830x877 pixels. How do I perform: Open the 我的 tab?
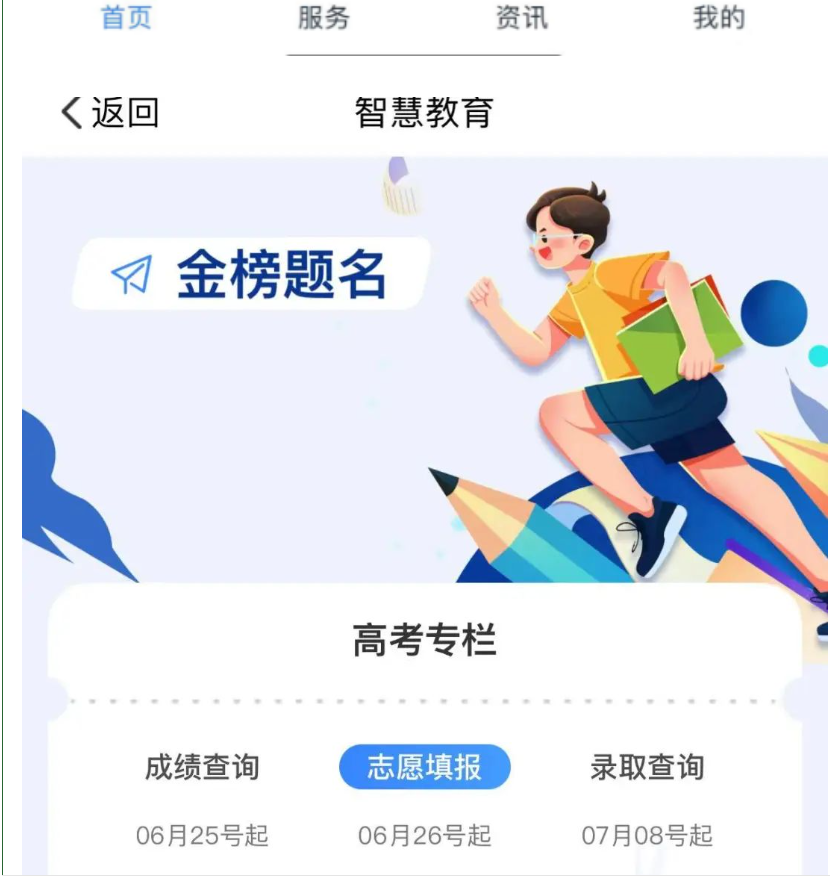[719, 18]
